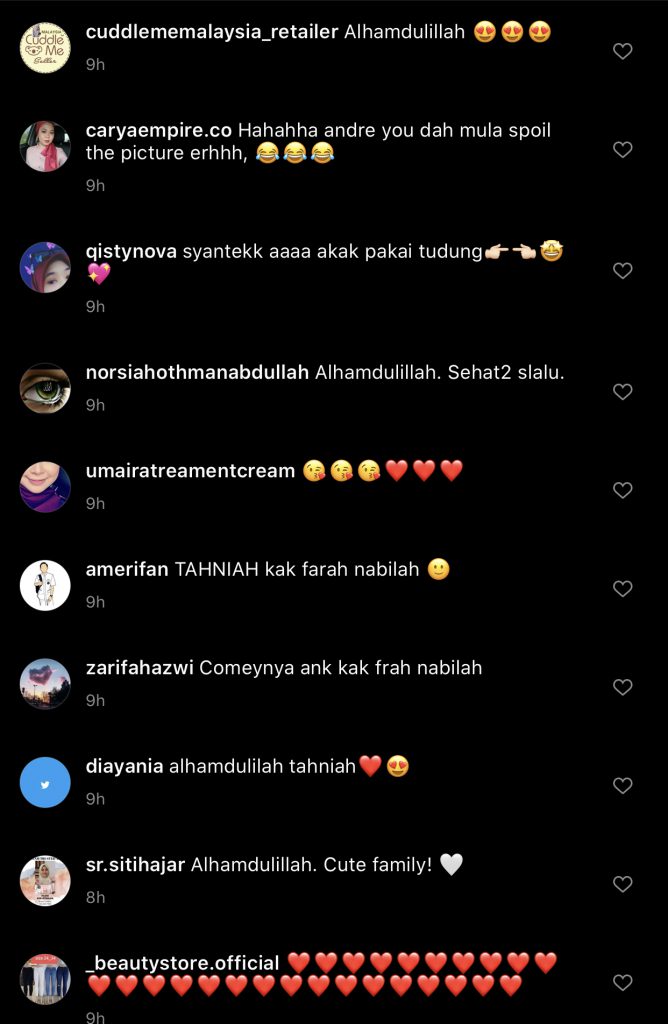Open sr.sitihajar's profile avatar
Screen dimensions: 668x1024
(45, 881)
